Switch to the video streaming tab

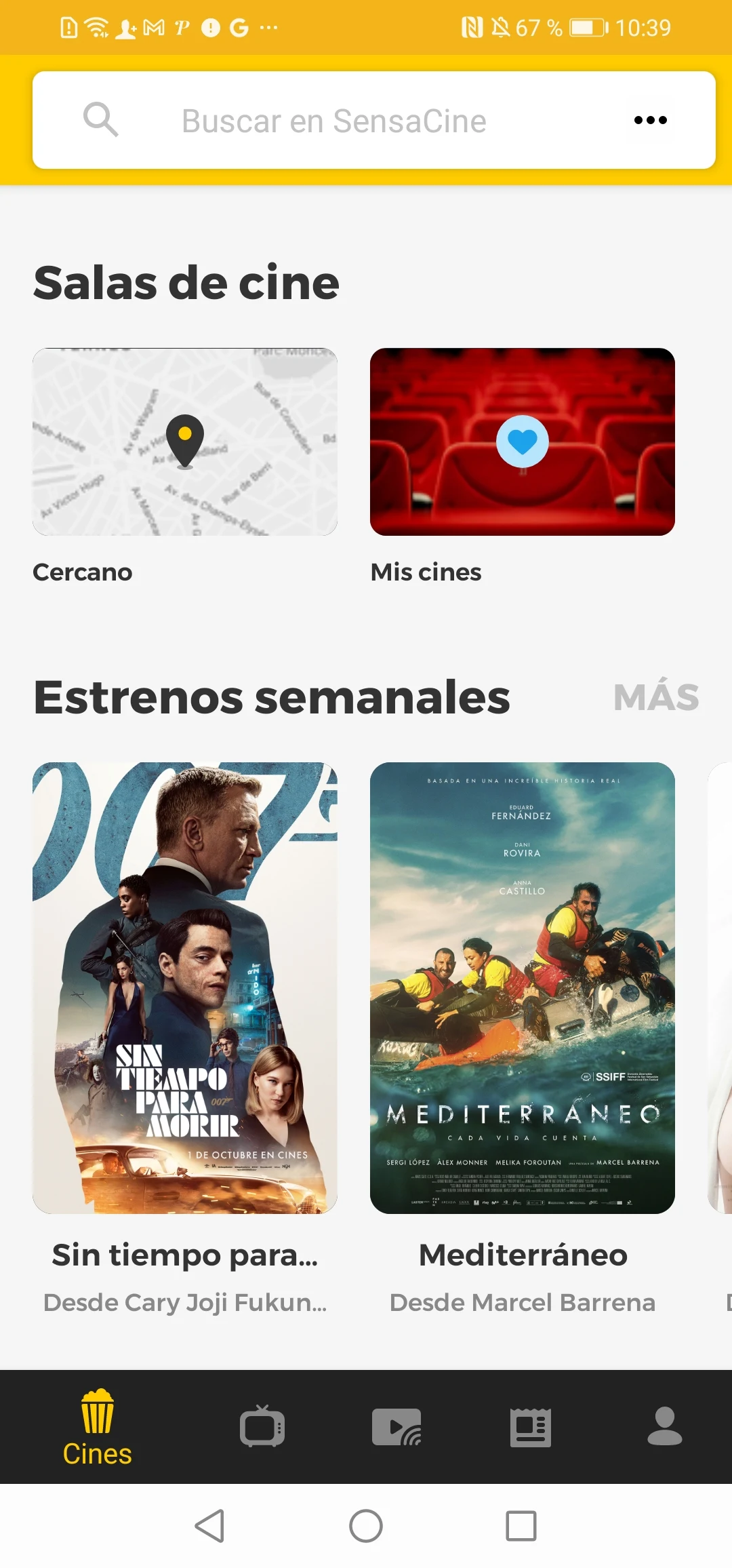[x=396, y=1427]
